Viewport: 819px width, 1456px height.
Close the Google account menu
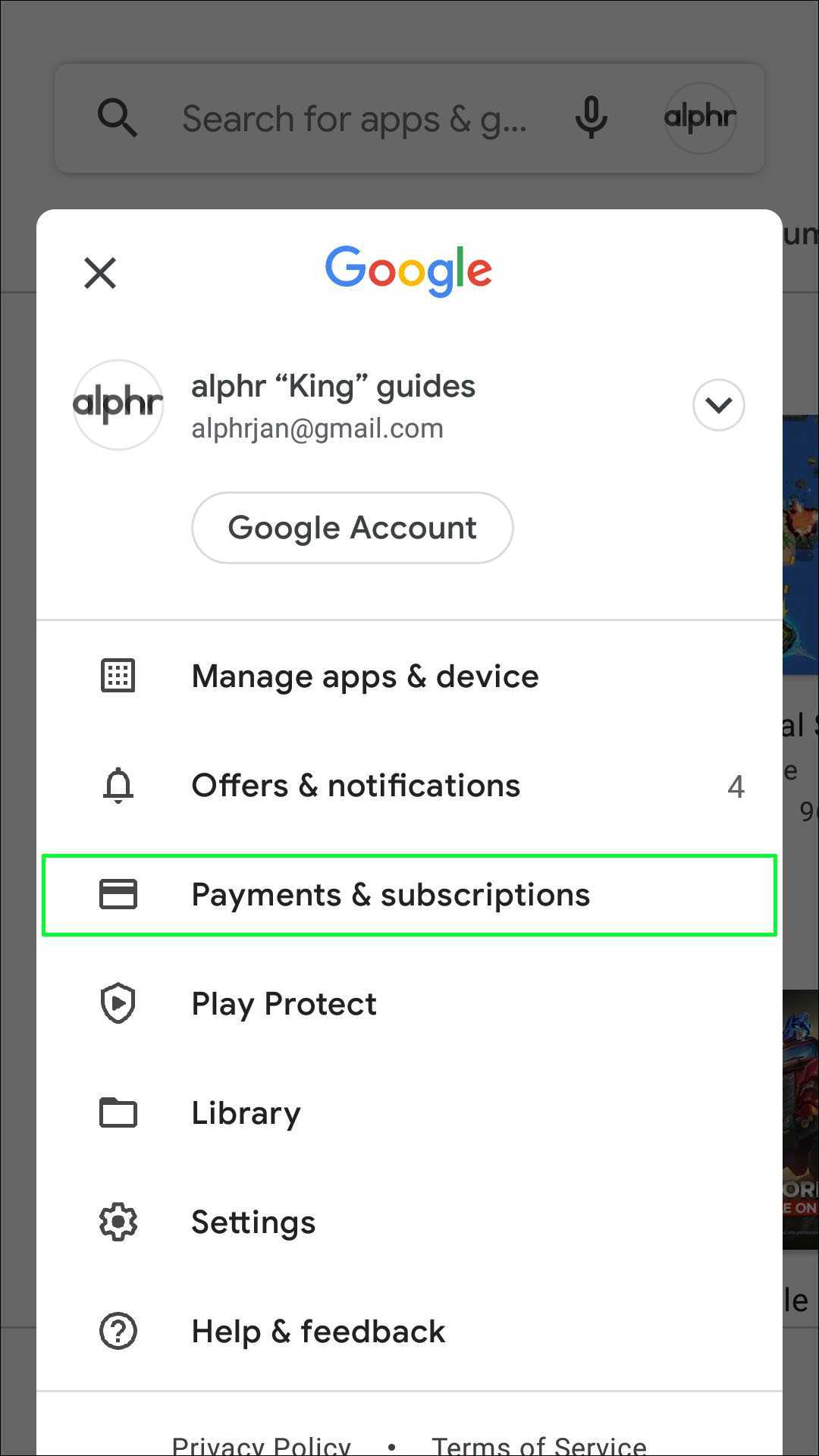coord(100,273)
